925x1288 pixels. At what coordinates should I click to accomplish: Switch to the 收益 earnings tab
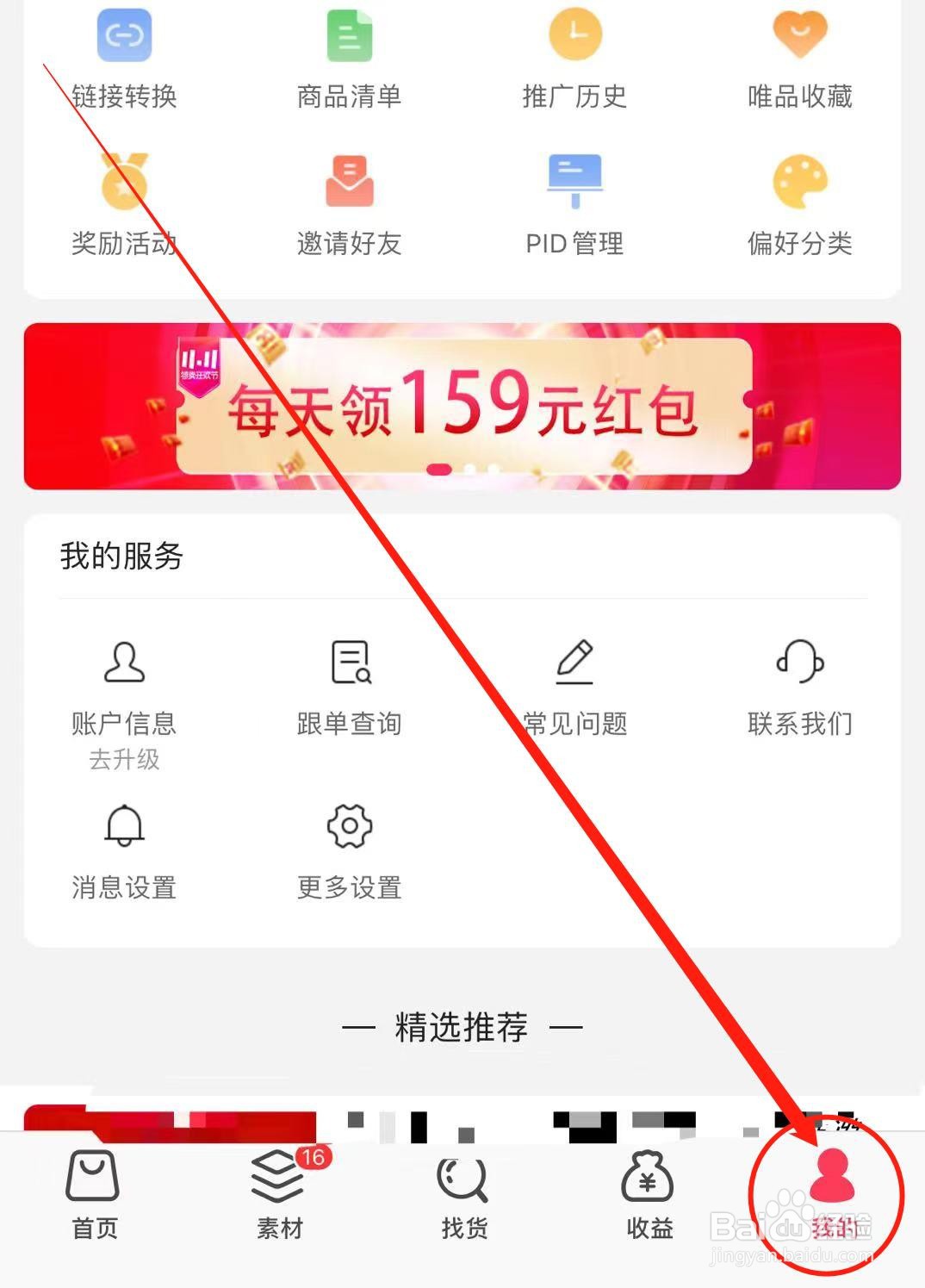point(648,1198)
